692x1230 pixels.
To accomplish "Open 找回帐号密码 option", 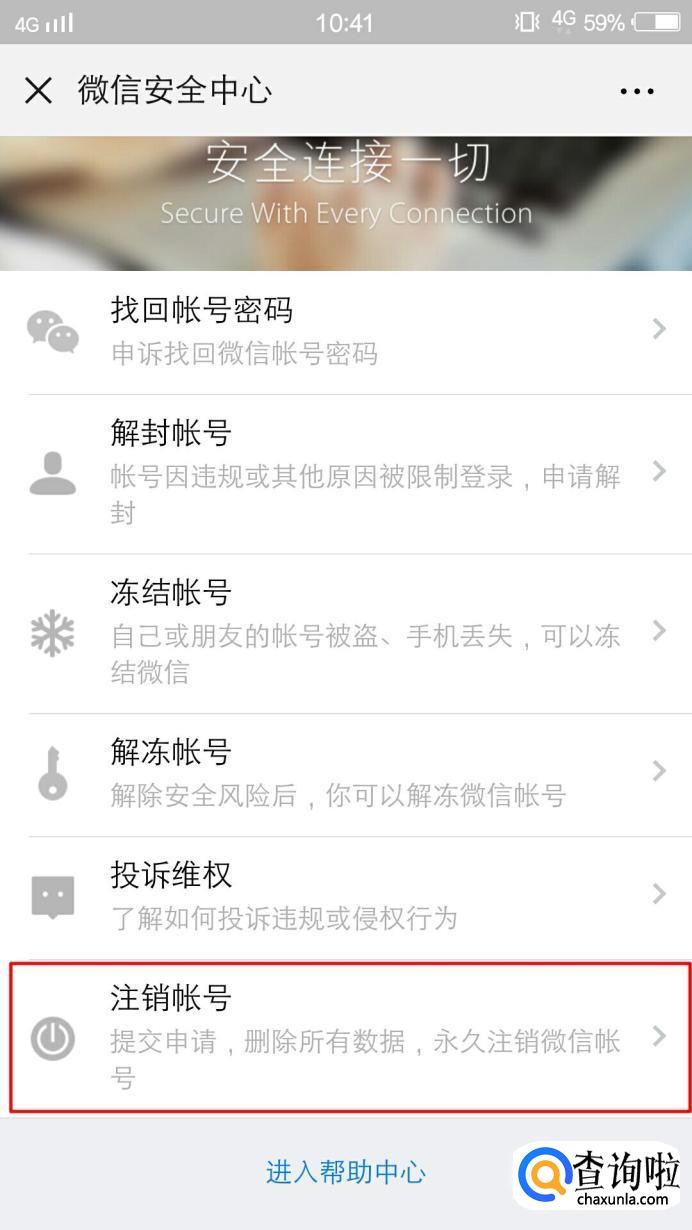I will click(x=346, y=331).
